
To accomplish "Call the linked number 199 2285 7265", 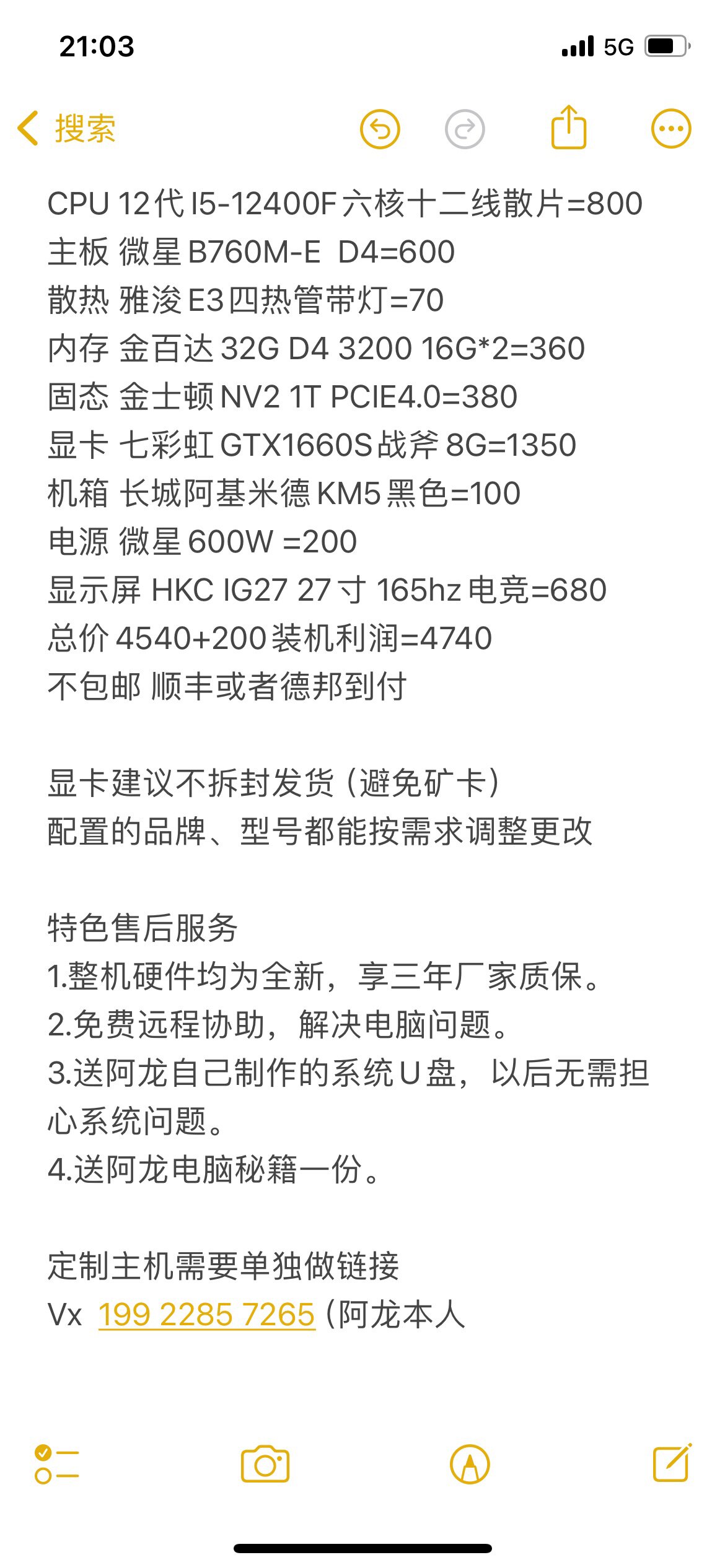I will [x=207, y=1314].
